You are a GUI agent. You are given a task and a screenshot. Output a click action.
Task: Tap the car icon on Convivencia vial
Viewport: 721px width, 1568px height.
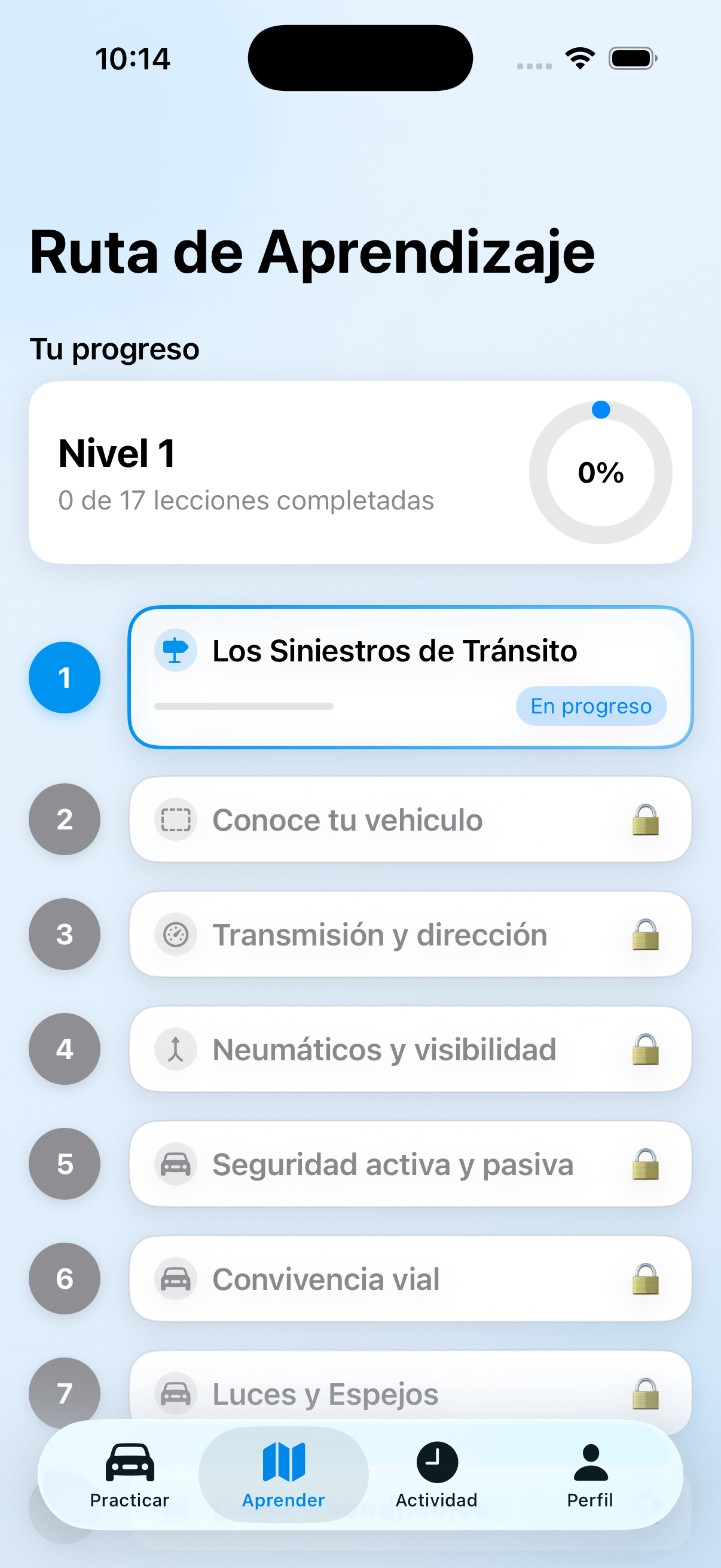point(176,1279)
